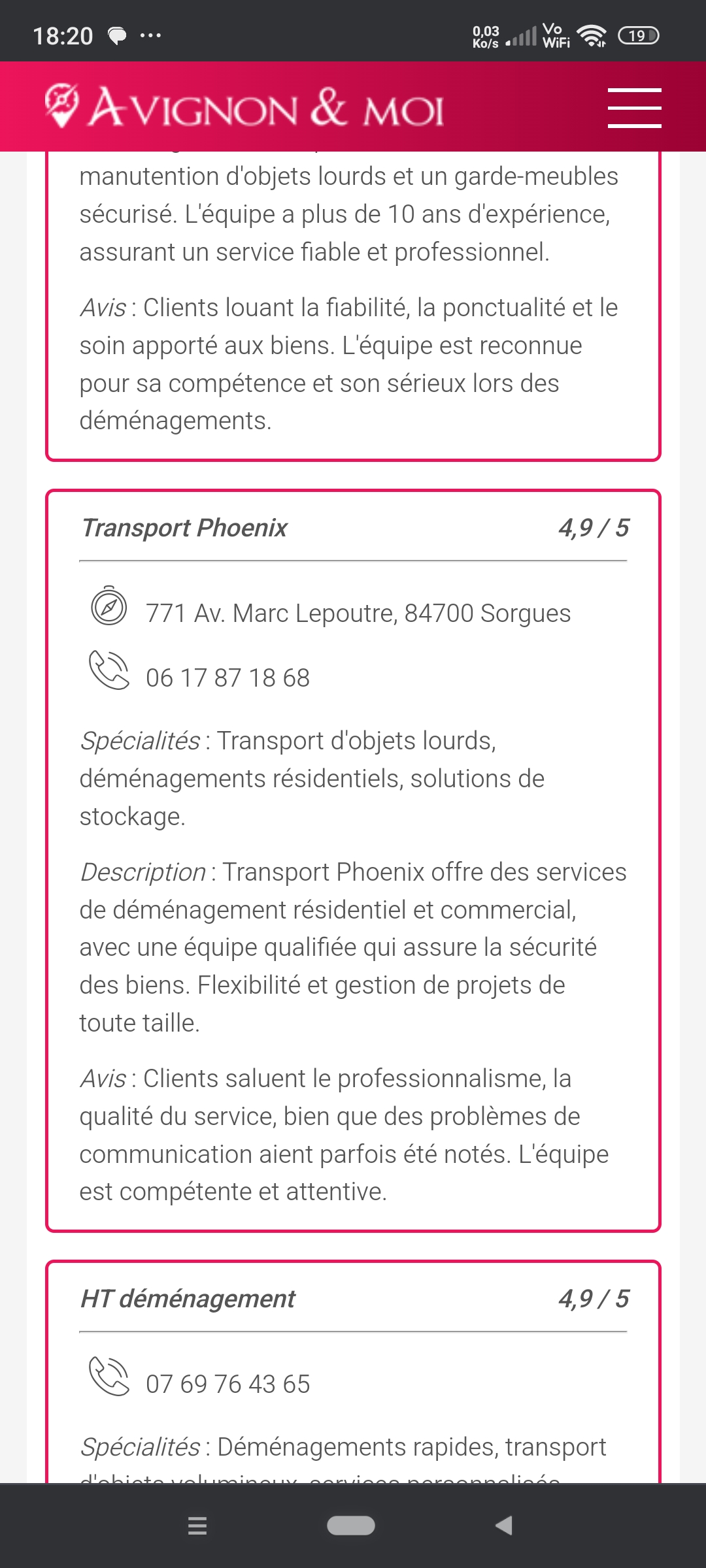Image resolution: width=706 pixels, height=1568 pixels.
Task: Go to Avignon & Moi homepage
Action: tap(245, 106)
